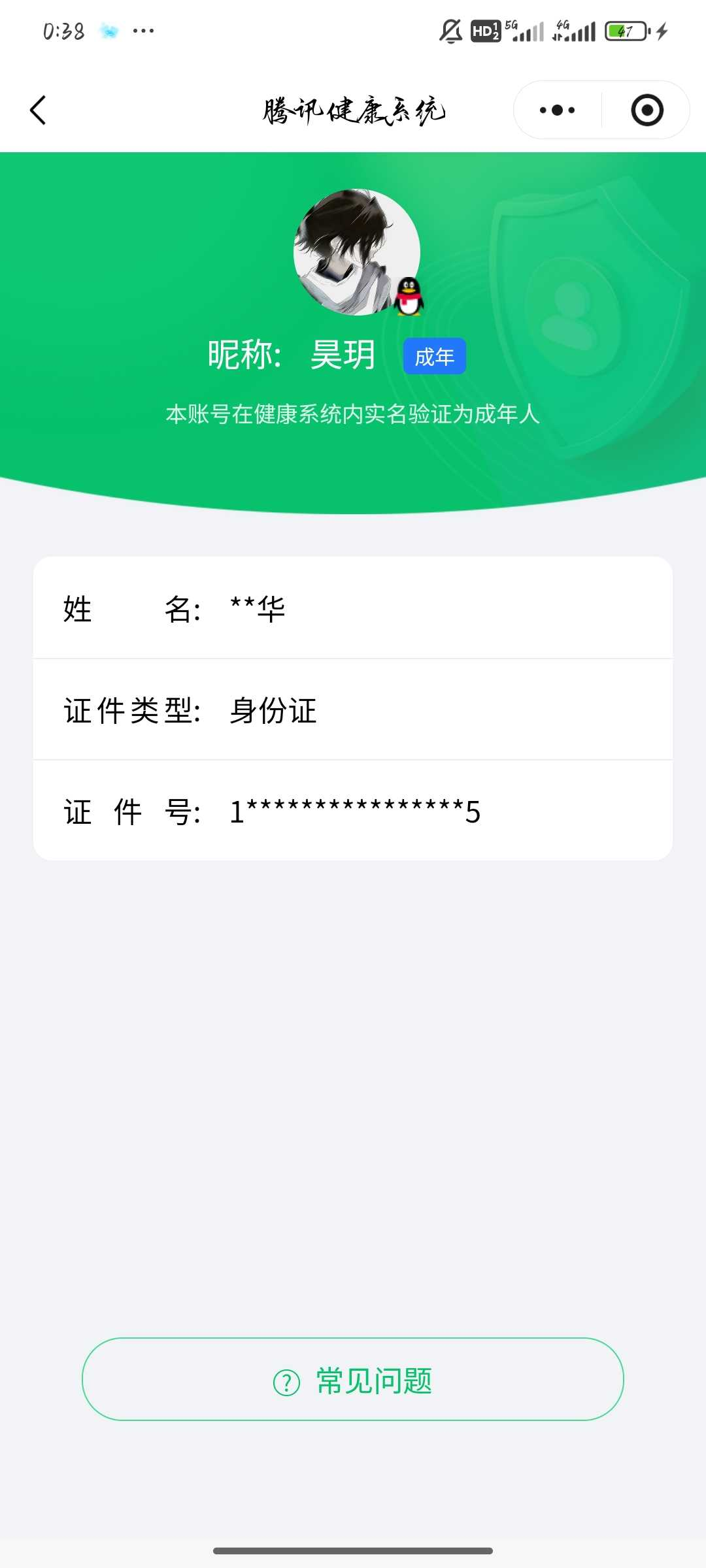706x1568 pixels.
Task: Tap the verification notice 本账号在健康系统内实名验证为成年人
Action: point(353,413)
